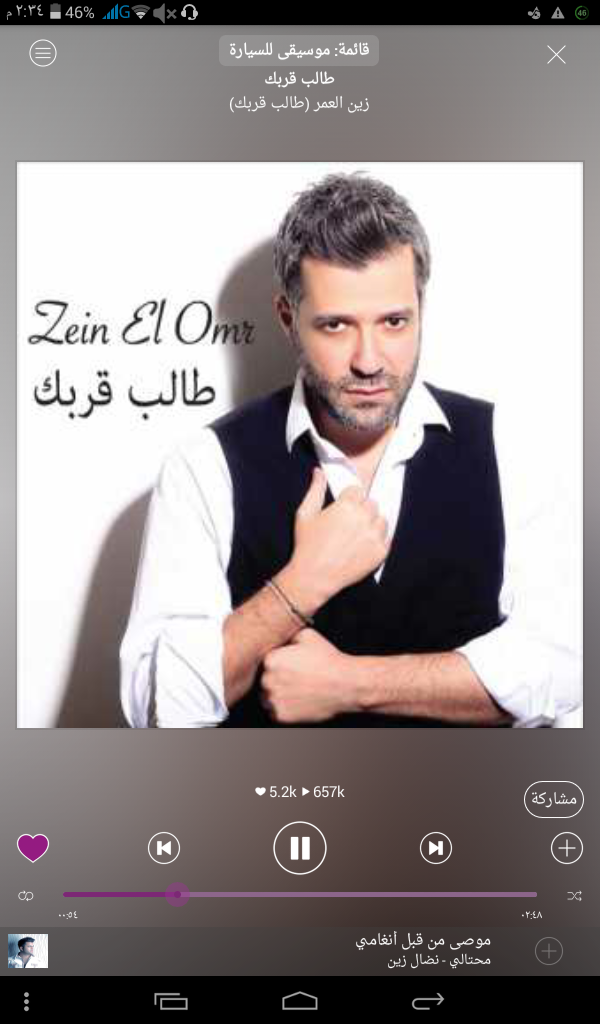Open the playlist chip موسيقى للسيارة
The image size is (600, 1024).
point(299,50)
